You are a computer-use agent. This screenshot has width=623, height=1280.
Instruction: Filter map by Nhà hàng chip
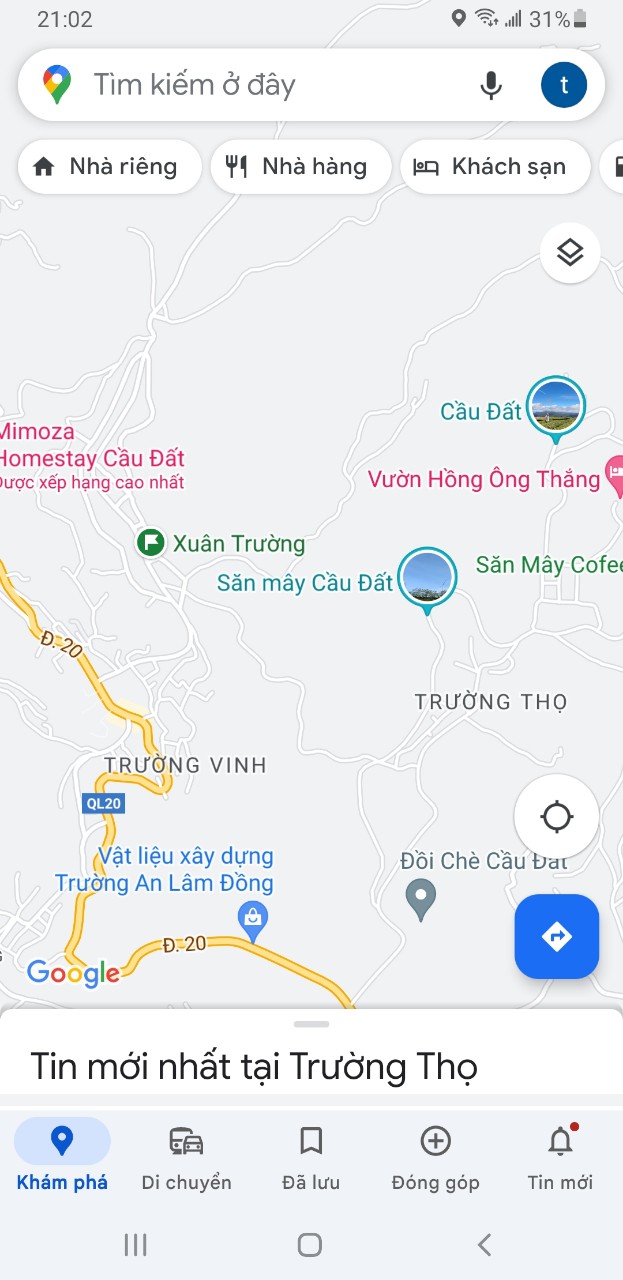[300, 167]
